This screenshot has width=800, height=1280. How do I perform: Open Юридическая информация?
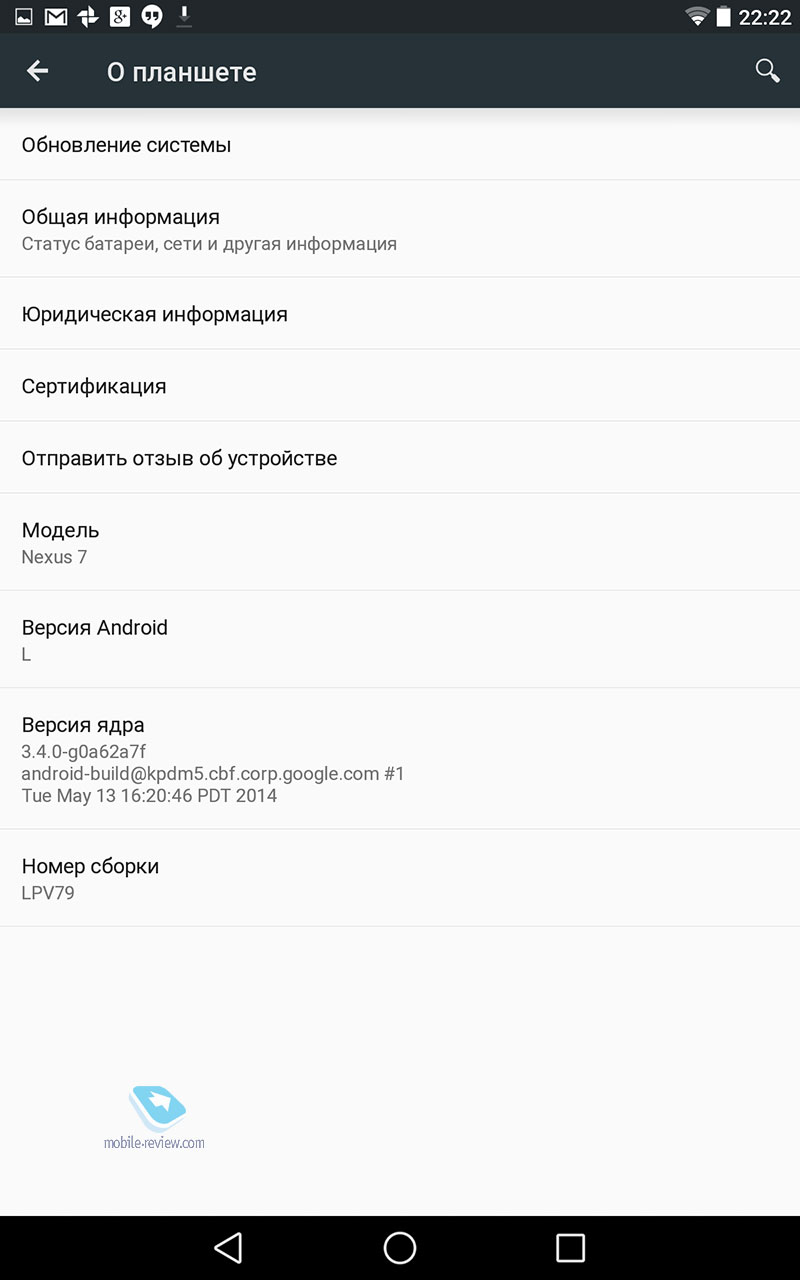pyautogui.click(x=400, y=314)
